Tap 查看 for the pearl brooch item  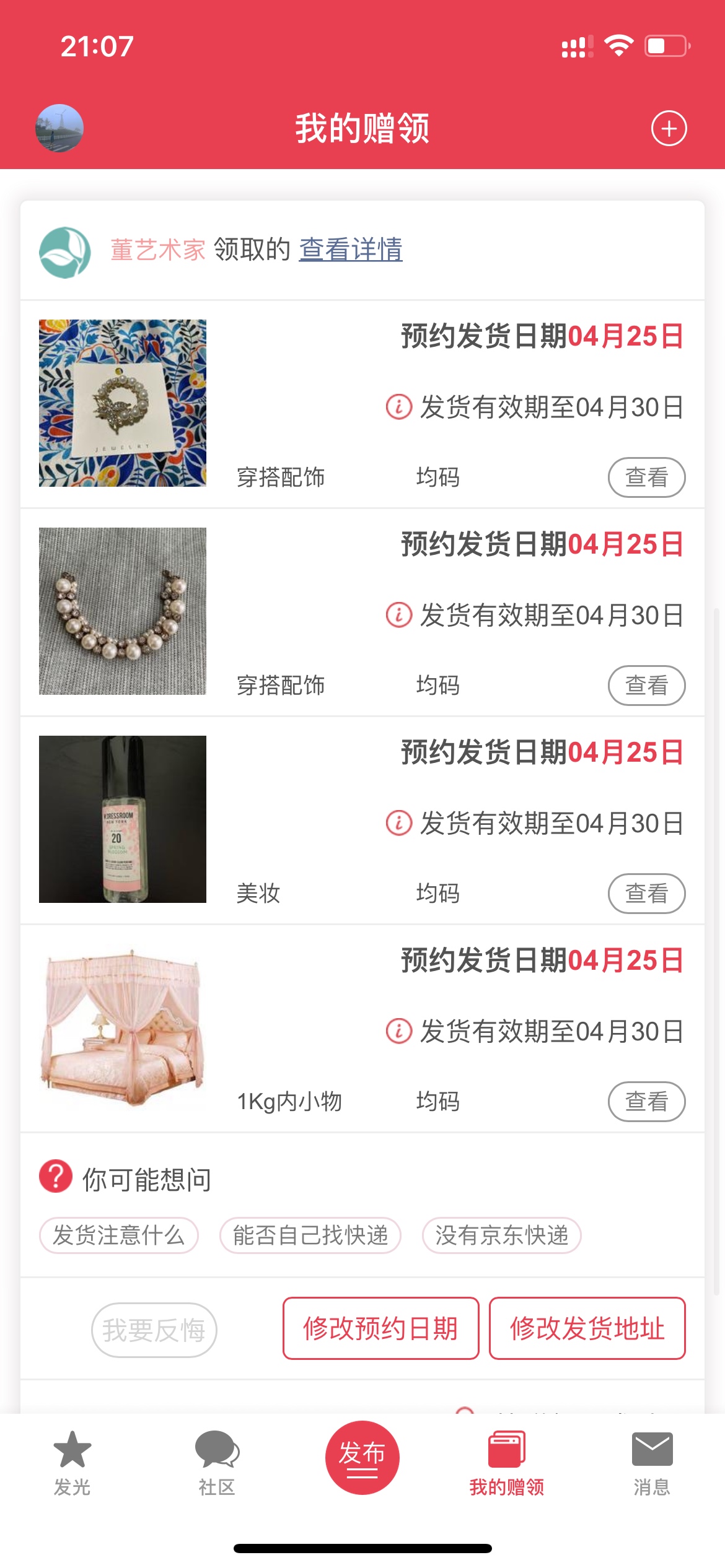[x=646, y=477]
